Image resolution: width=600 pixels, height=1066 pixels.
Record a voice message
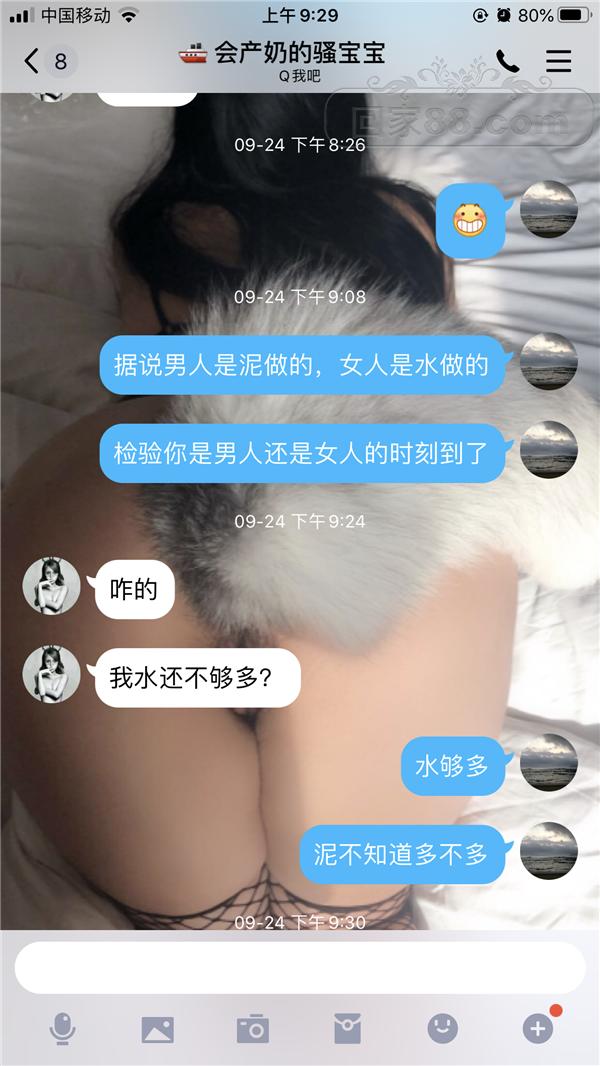62,1028
